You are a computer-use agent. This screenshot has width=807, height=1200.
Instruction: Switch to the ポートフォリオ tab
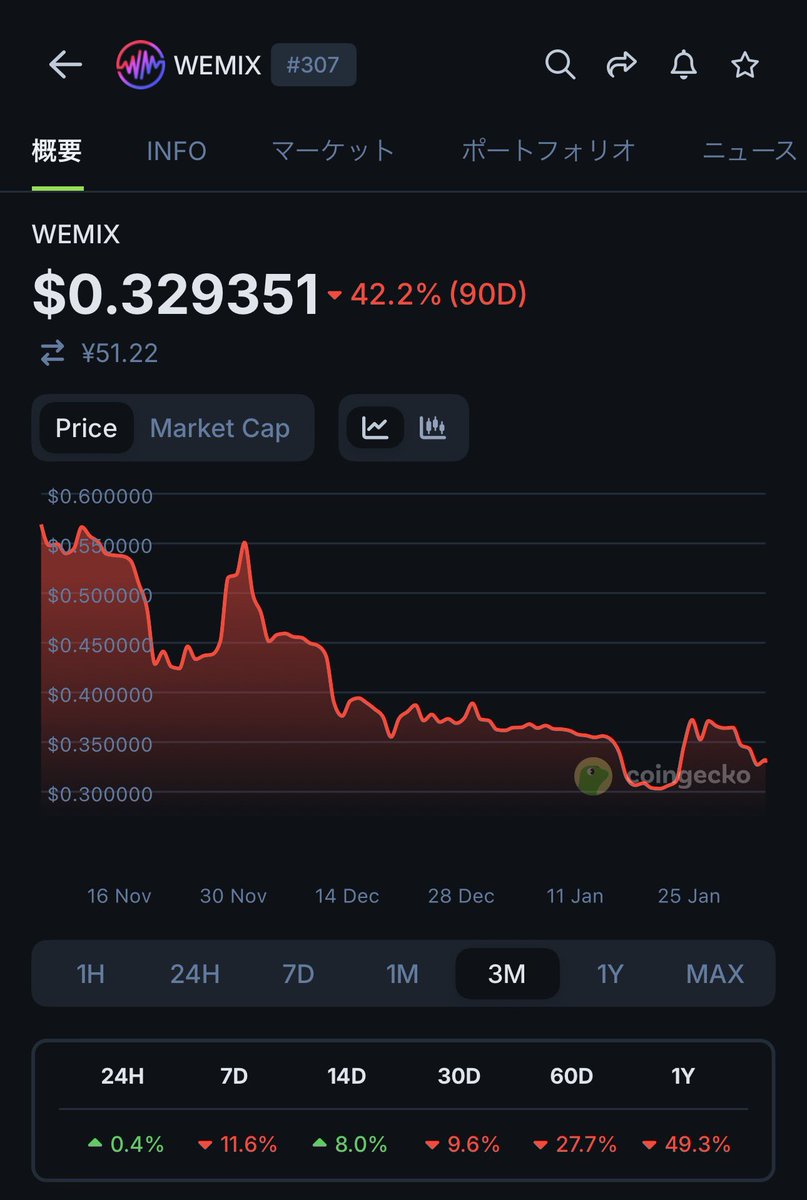coord(548,151)
